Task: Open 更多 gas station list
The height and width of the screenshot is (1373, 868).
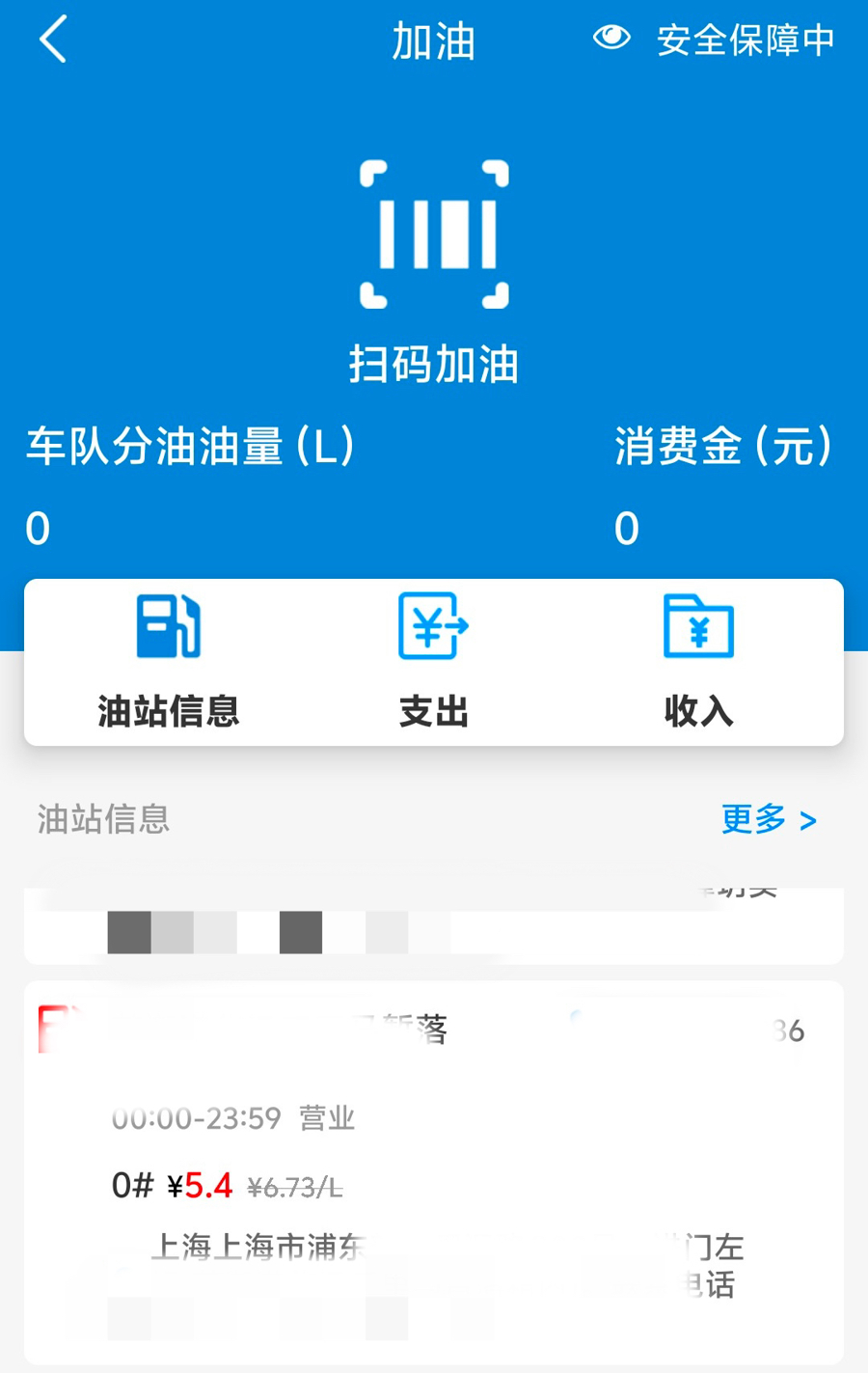Action: click(x=769, y=820)
